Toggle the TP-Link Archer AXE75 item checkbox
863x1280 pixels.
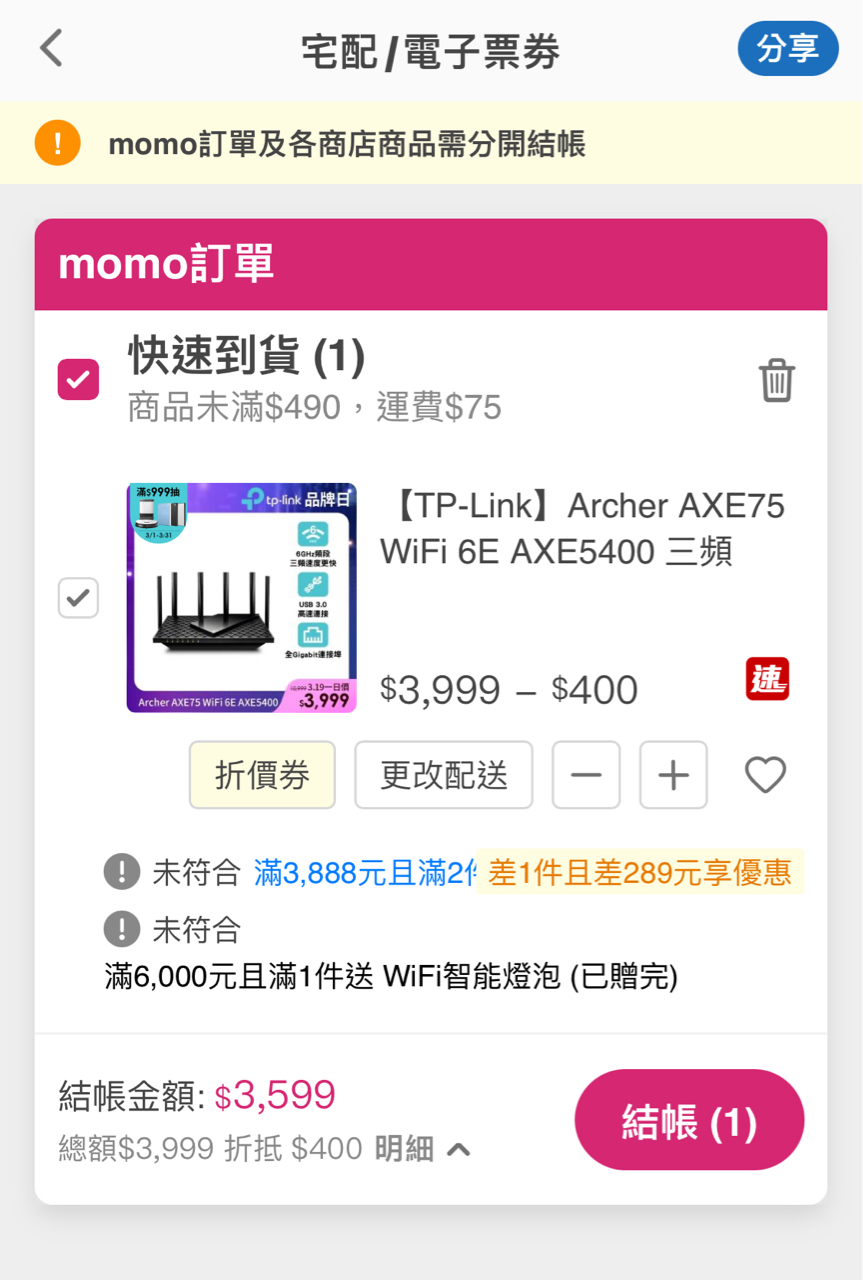[78, 598]
